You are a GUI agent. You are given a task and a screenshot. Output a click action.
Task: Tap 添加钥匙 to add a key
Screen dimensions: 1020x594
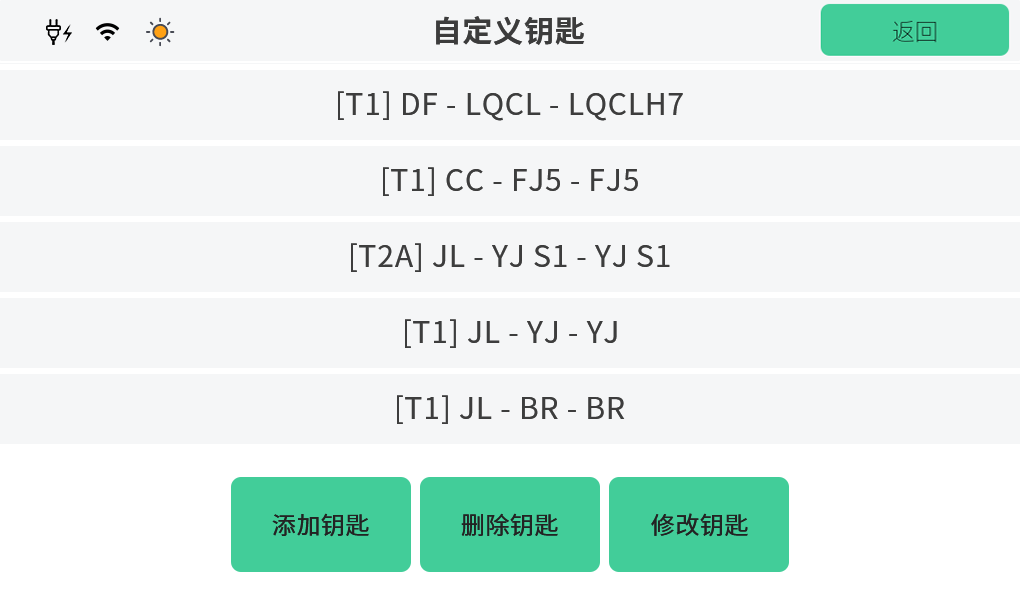point(320,524)
